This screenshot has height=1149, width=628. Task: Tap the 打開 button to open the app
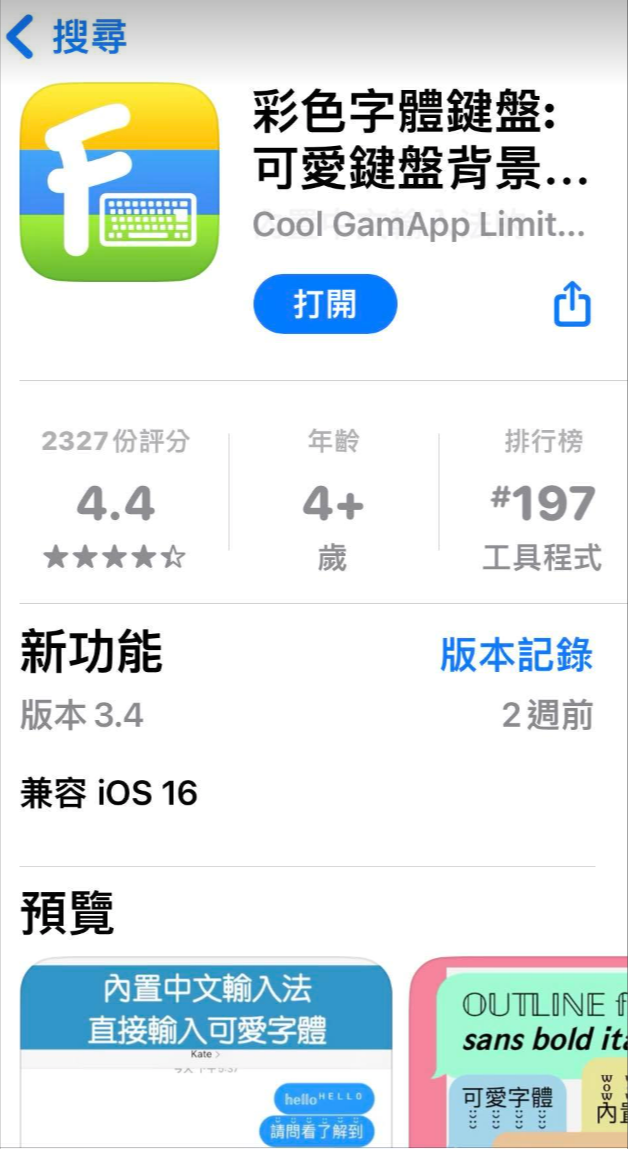coord(325,304)
